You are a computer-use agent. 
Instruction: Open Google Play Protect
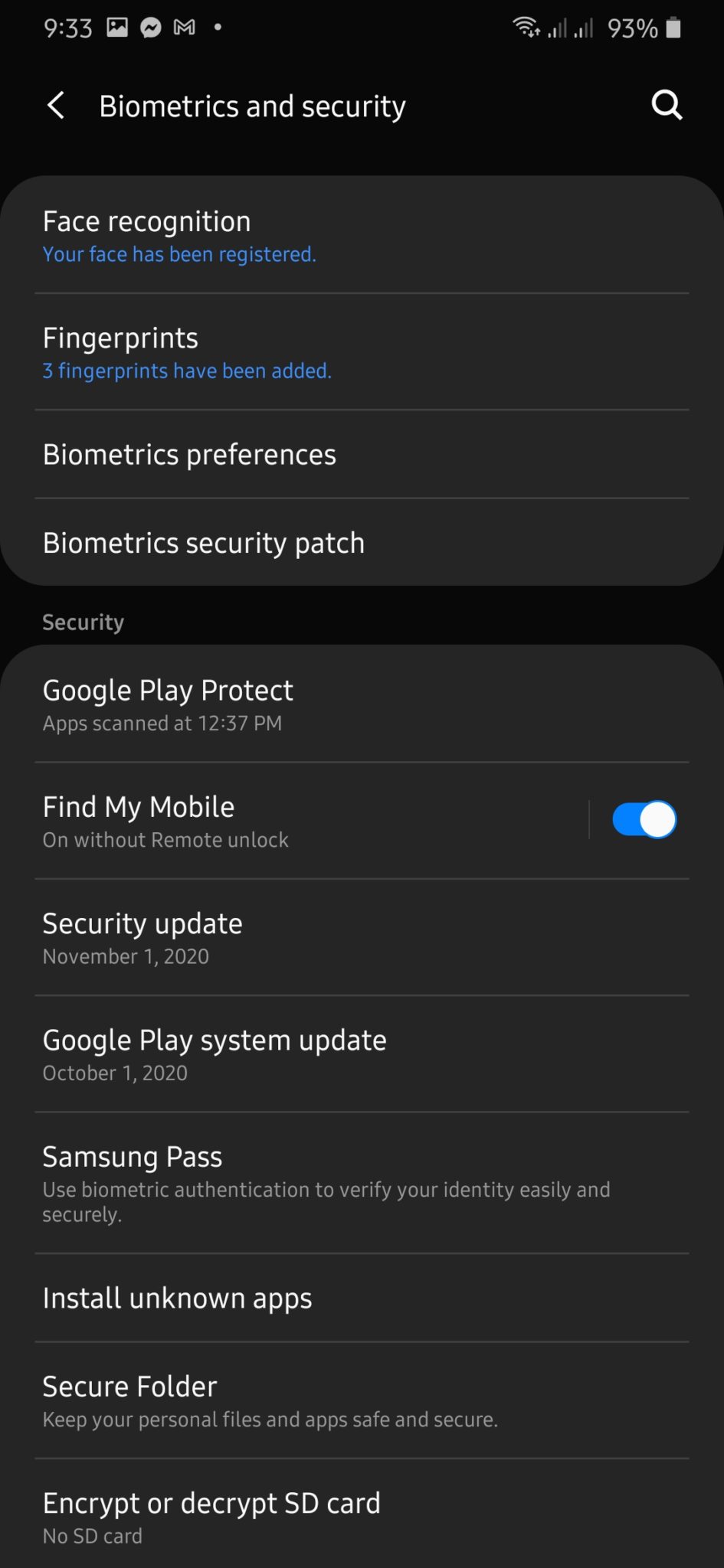tap(360, 704)
